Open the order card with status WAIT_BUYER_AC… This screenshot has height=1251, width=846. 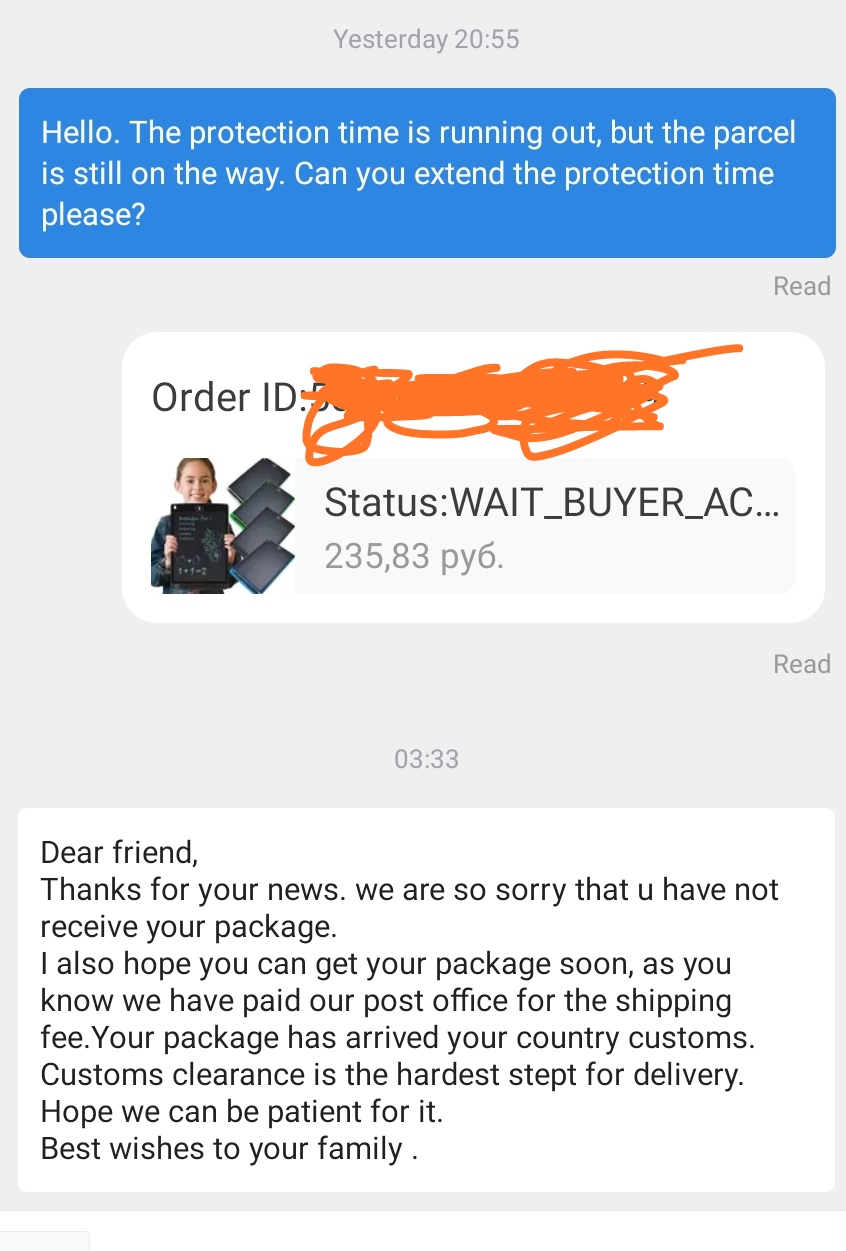point(544,526)
